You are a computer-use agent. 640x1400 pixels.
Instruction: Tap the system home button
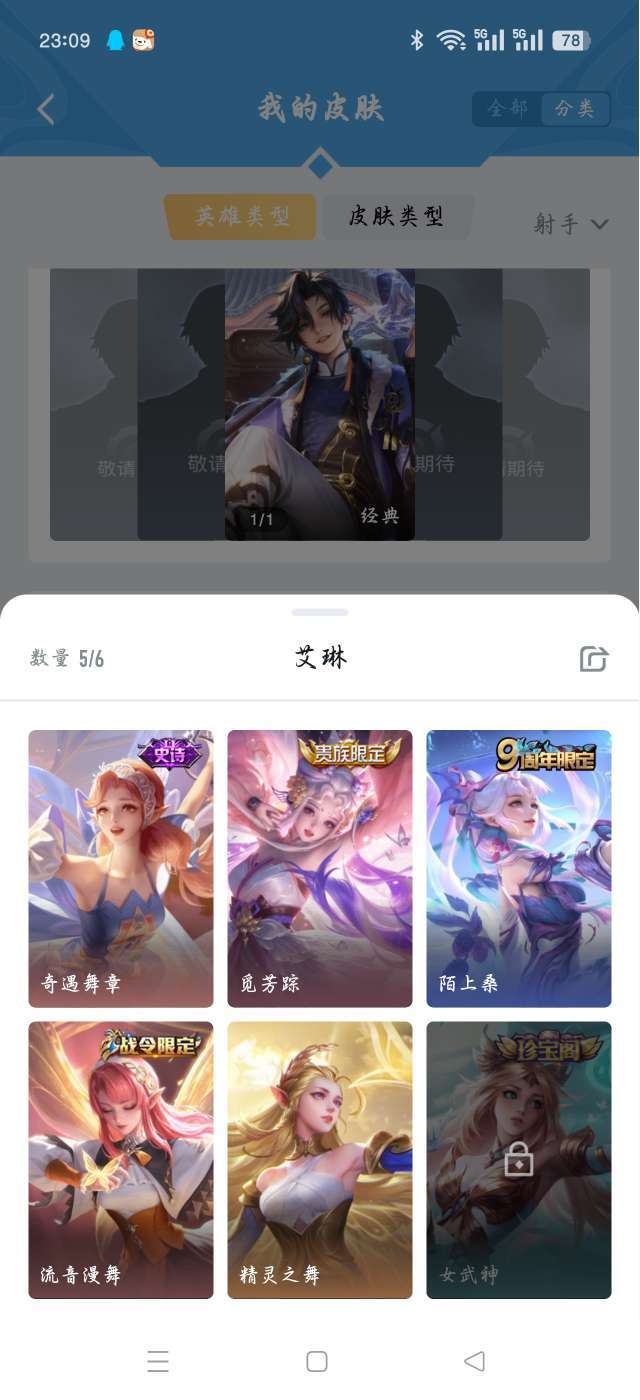(x=317, y=1361)
